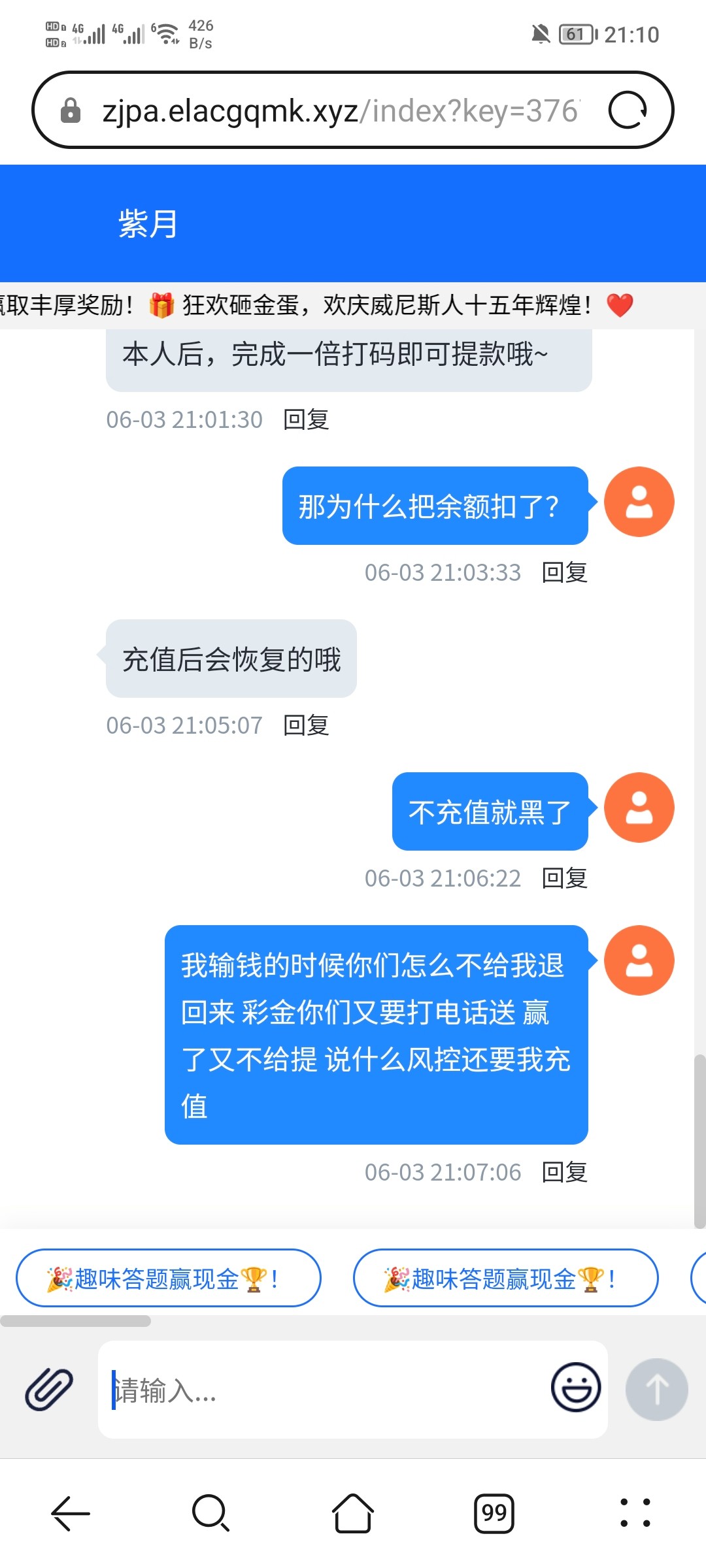This screenshot has width=706, height=1568.
Task: Go to the browser home page
Action: click(x=353, y=1513)
